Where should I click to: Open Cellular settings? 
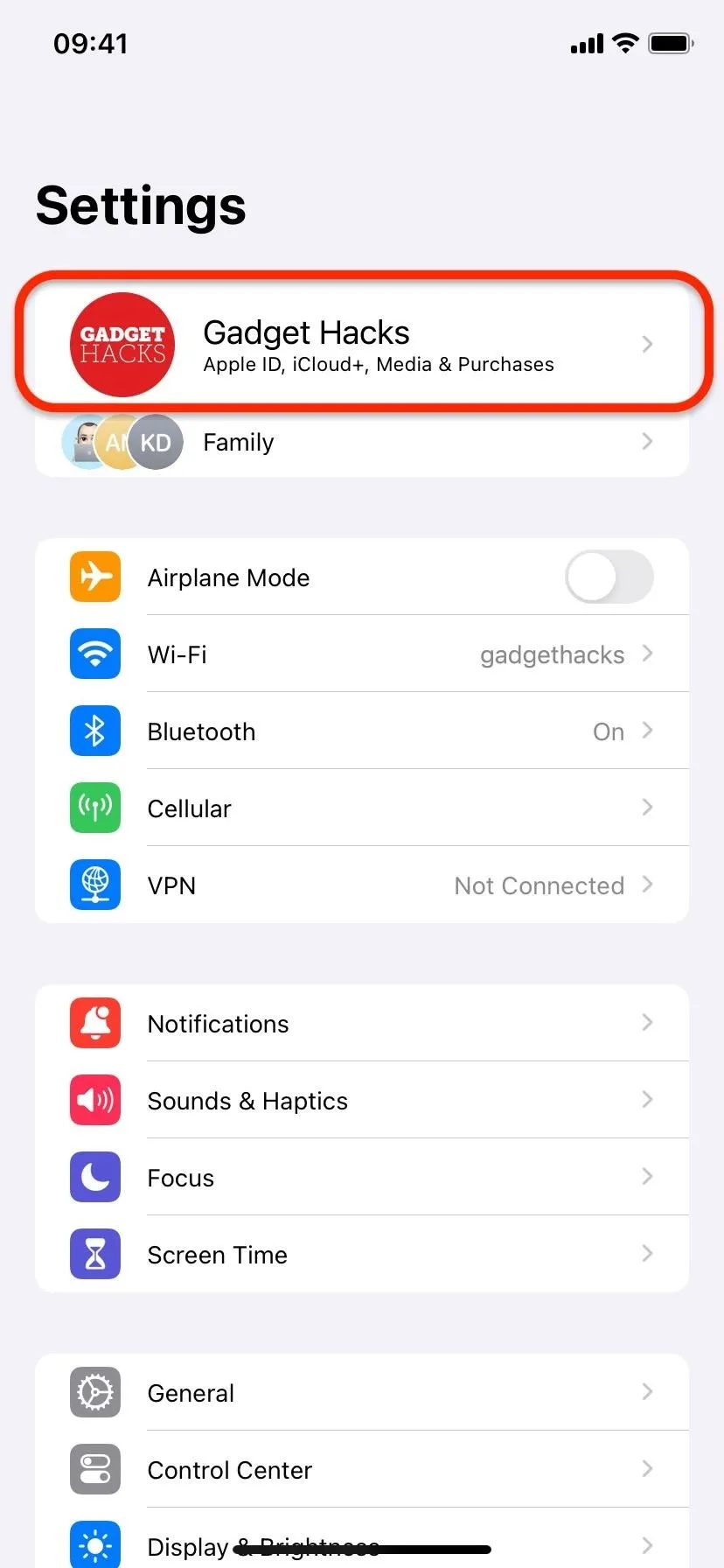point(362,808)
